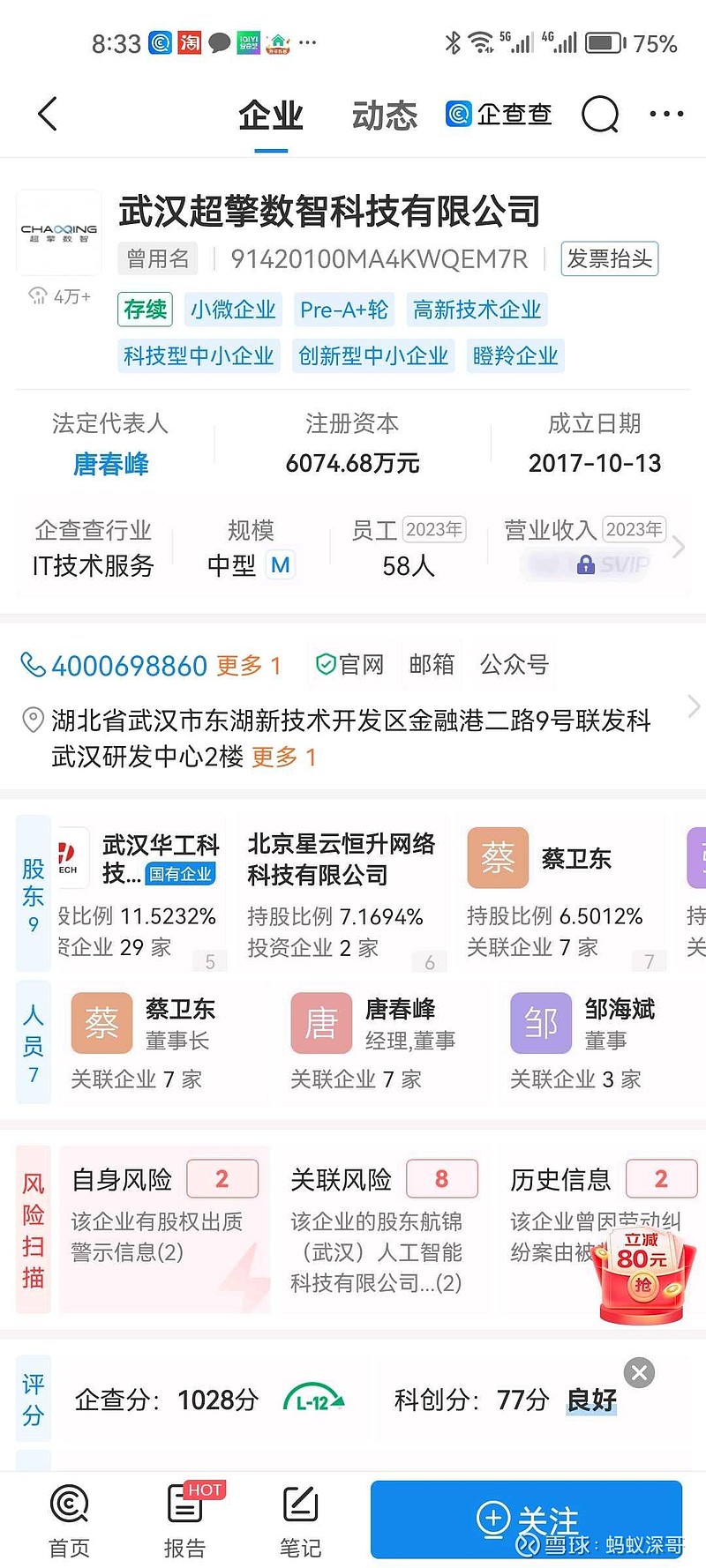This screenshot has width=706, height=1568.
Task: Open the three-dot overflow menu
Action: (666, 114)
